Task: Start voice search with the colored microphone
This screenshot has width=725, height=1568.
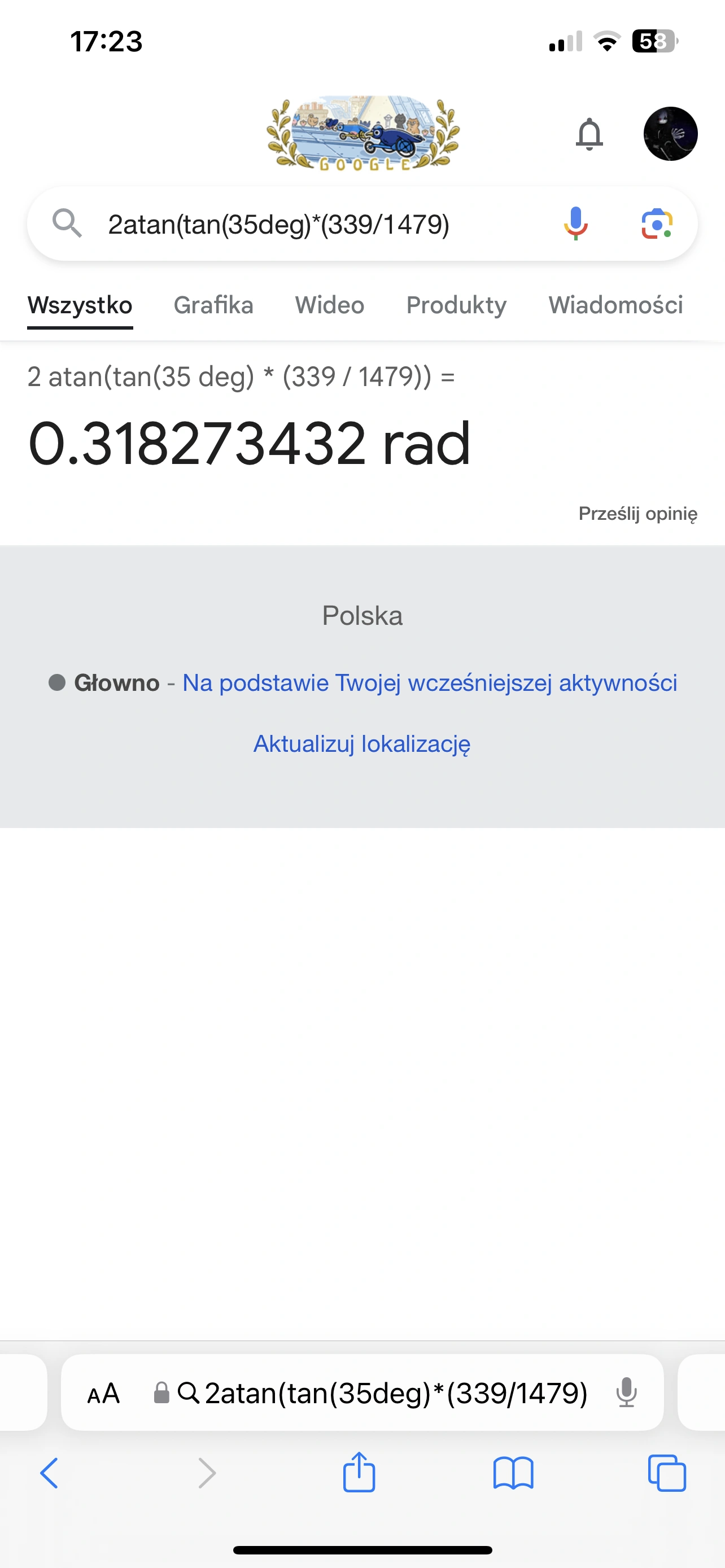Action: (x=575, y=224)
